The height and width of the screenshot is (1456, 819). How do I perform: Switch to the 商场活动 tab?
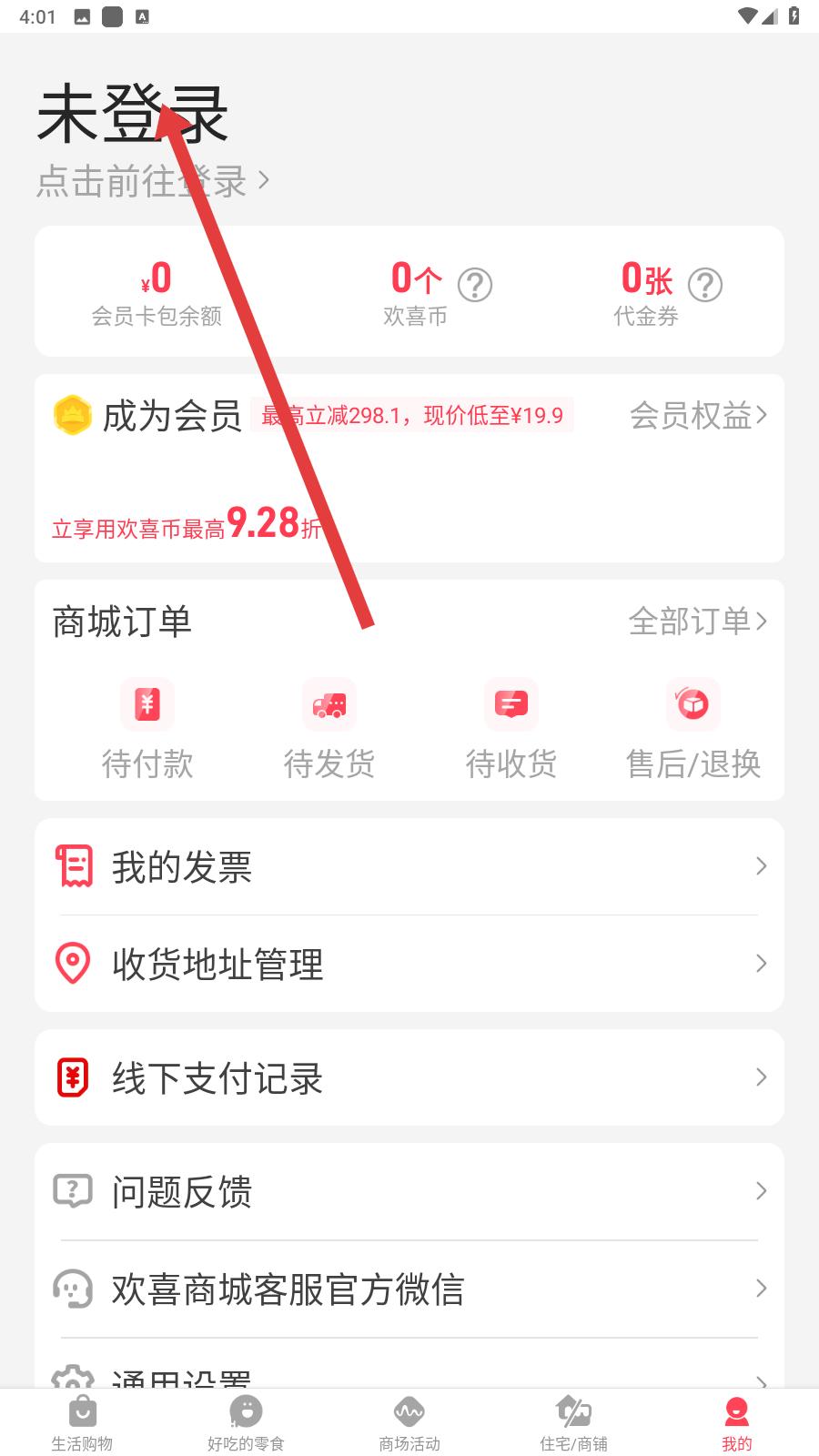tap(409, 1423)
